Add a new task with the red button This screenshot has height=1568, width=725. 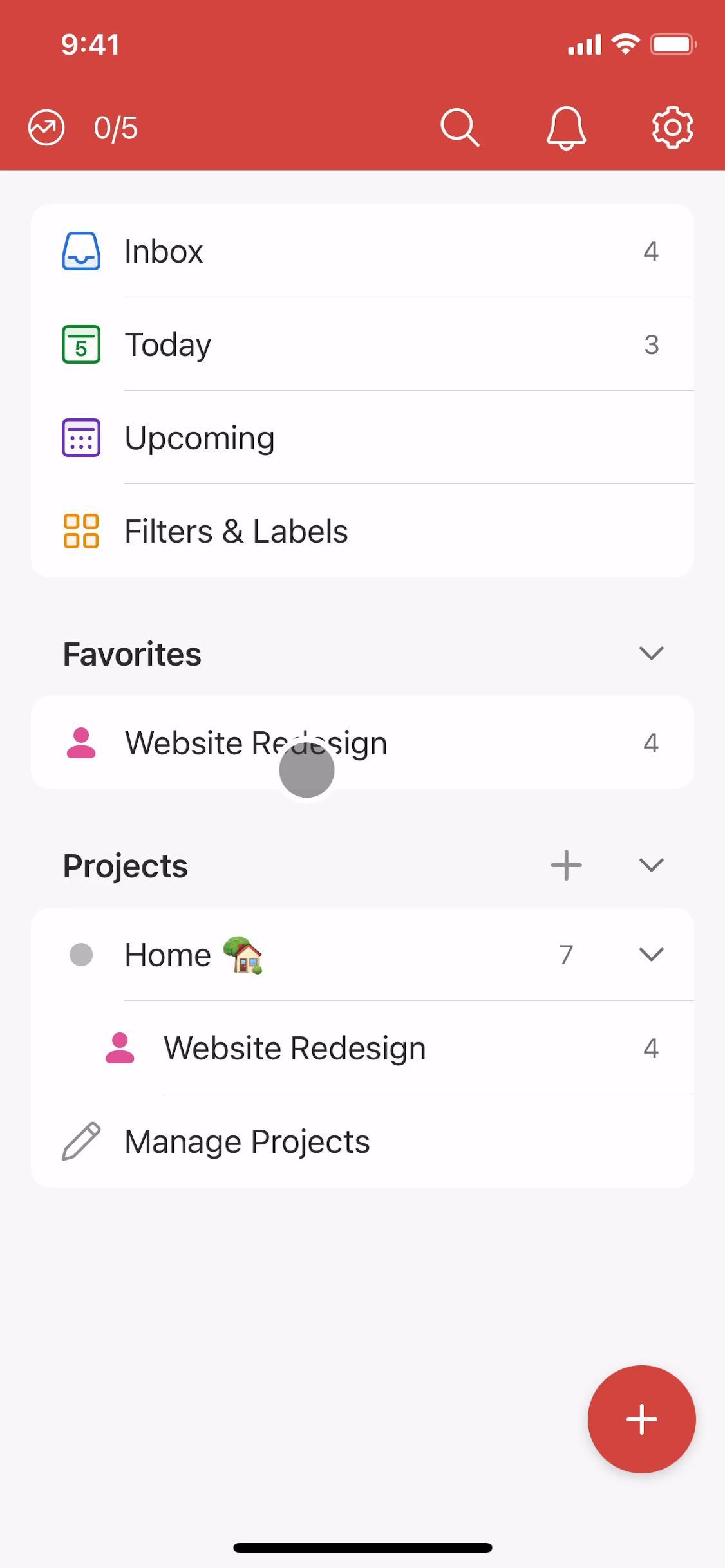coord(641,1419)
